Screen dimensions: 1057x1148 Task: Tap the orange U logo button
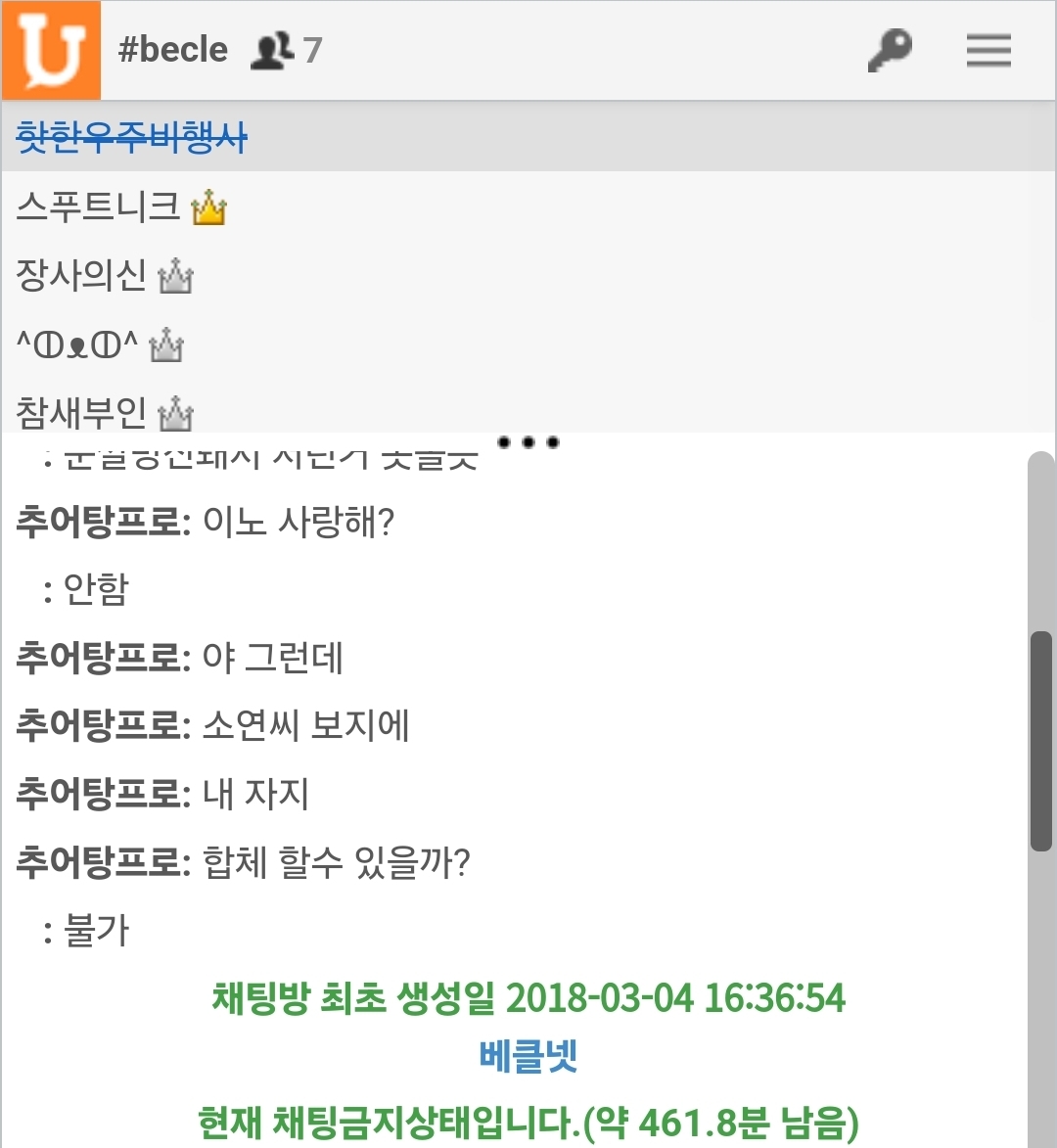pyautogui.click(x=52, y=51)
